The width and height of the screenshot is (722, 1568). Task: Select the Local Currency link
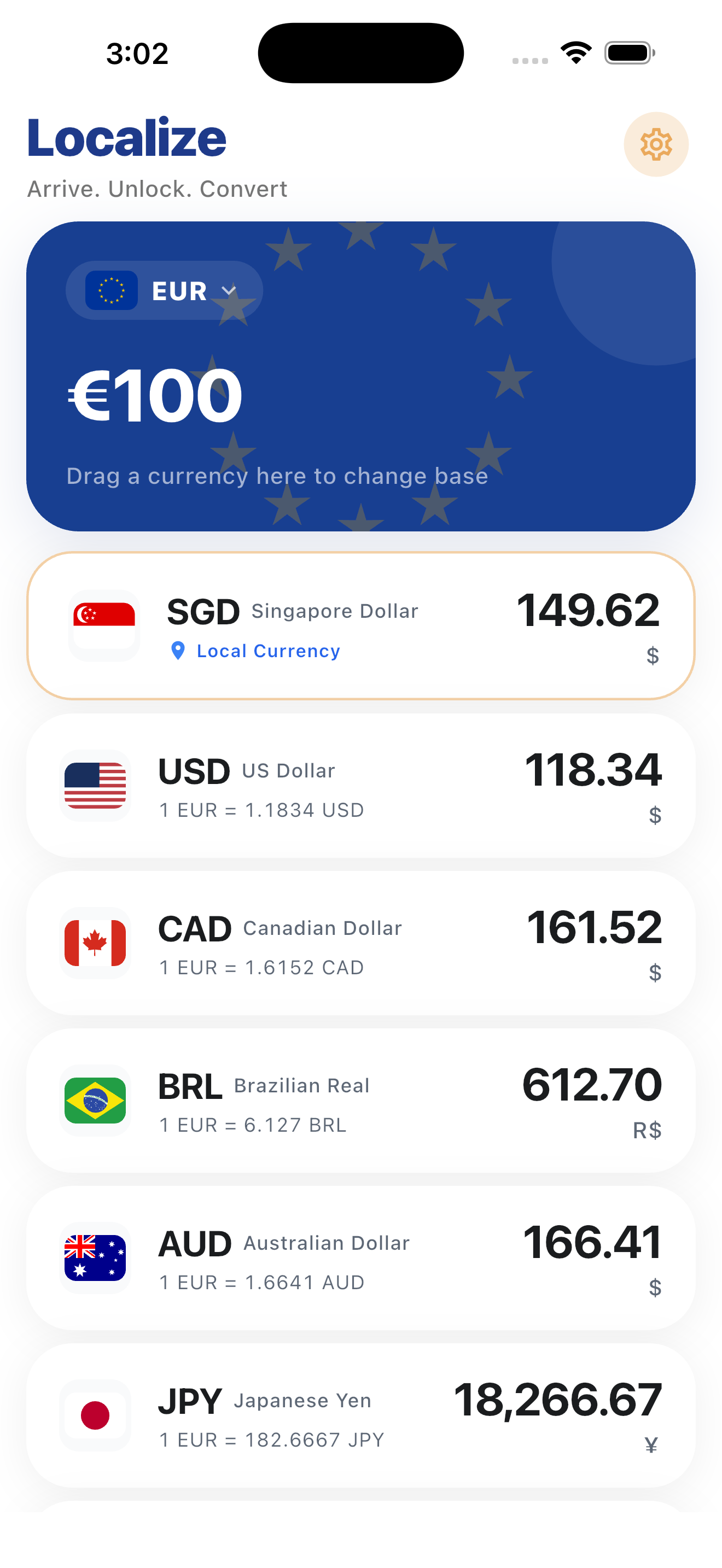coord(268,651)
